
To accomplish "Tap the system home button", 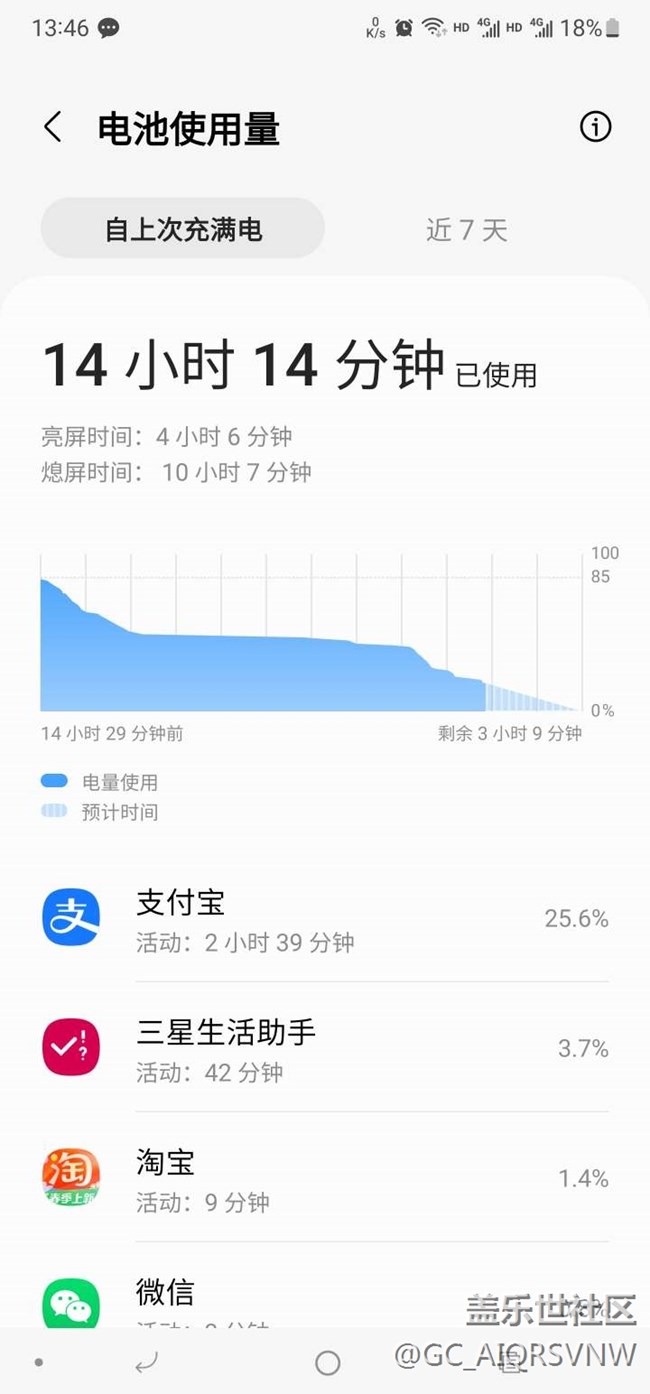I will [327, 1362].
